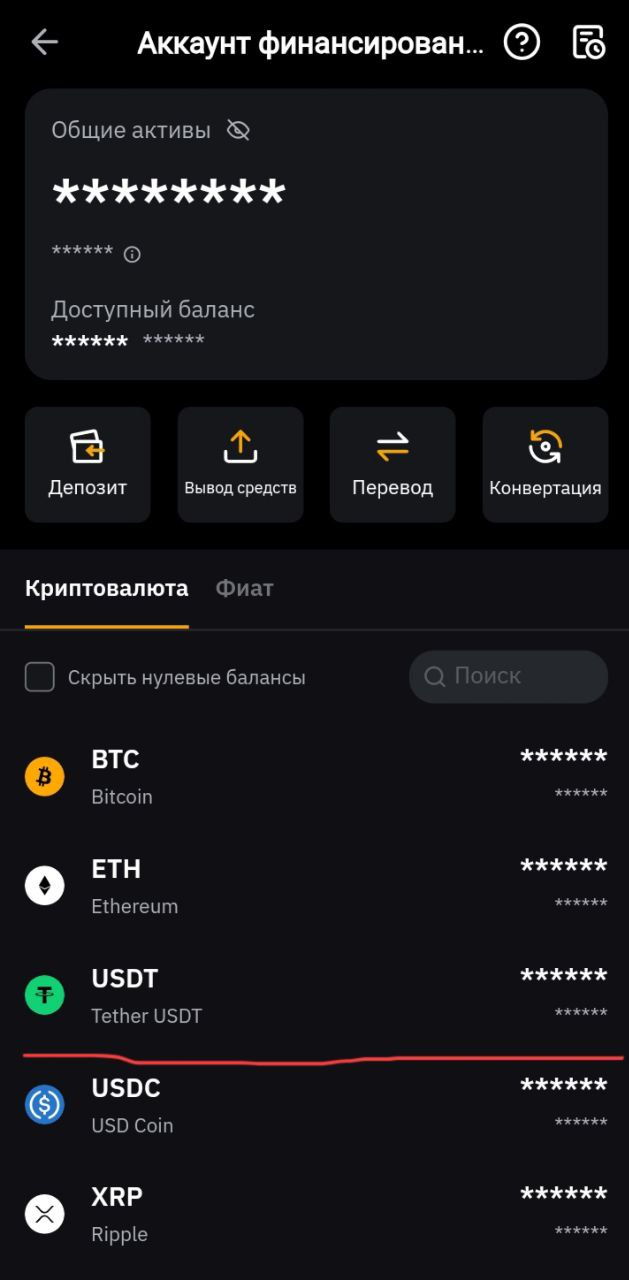This screenshot has width=629, height=1280.
Task: Select Вывод средств
Action: (x=240, y=464)
